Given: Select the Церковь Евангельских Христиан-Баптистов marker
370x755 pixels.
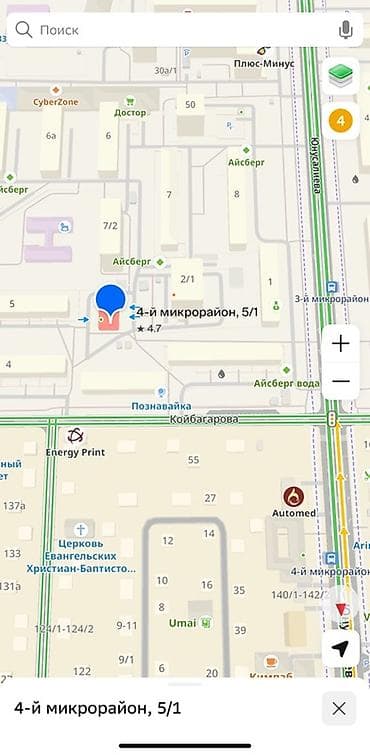Looking at the screenshot, I should [x=81, y=530].
